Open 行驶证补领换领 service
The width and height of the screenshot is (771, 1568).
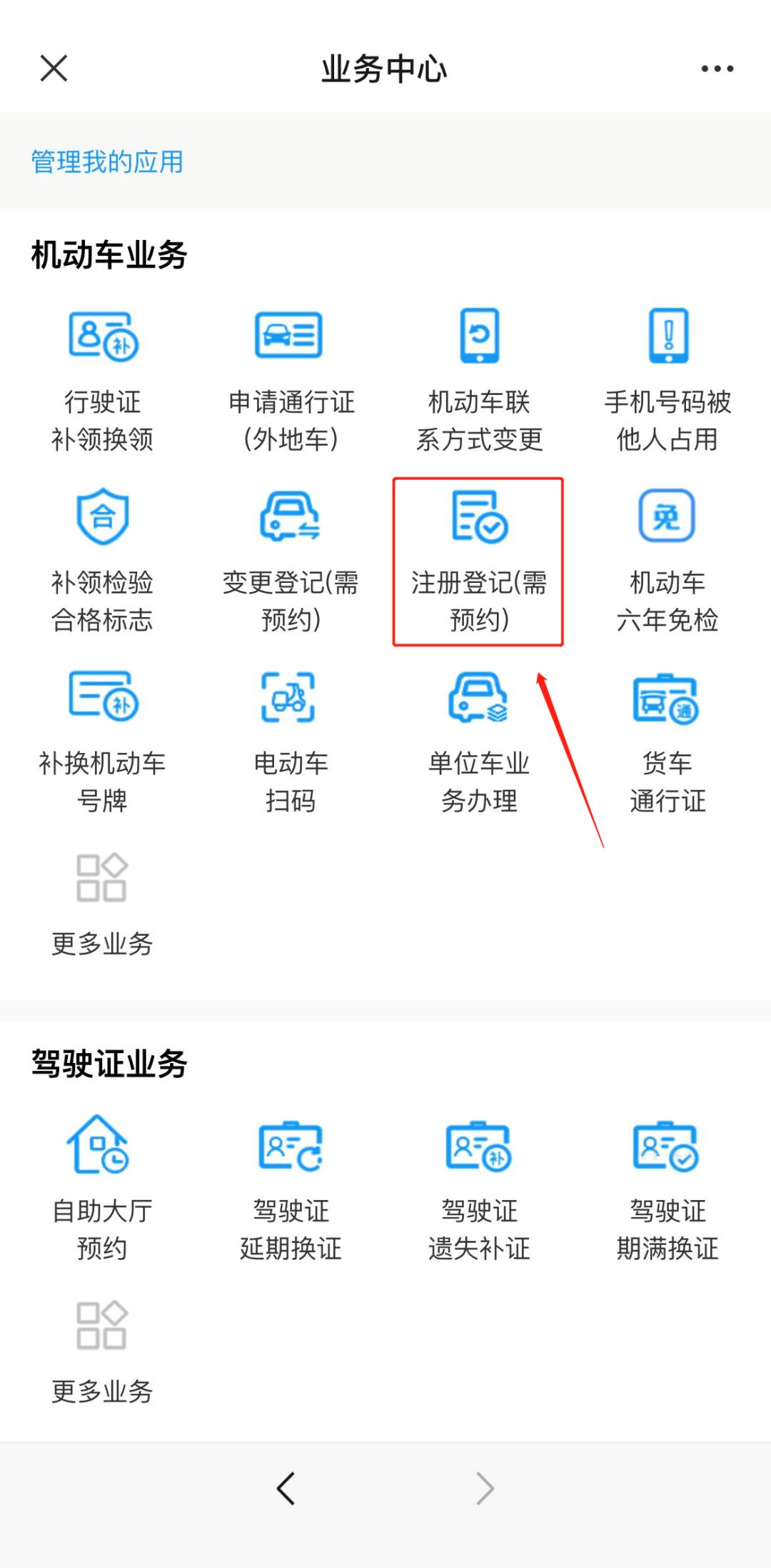104,379
